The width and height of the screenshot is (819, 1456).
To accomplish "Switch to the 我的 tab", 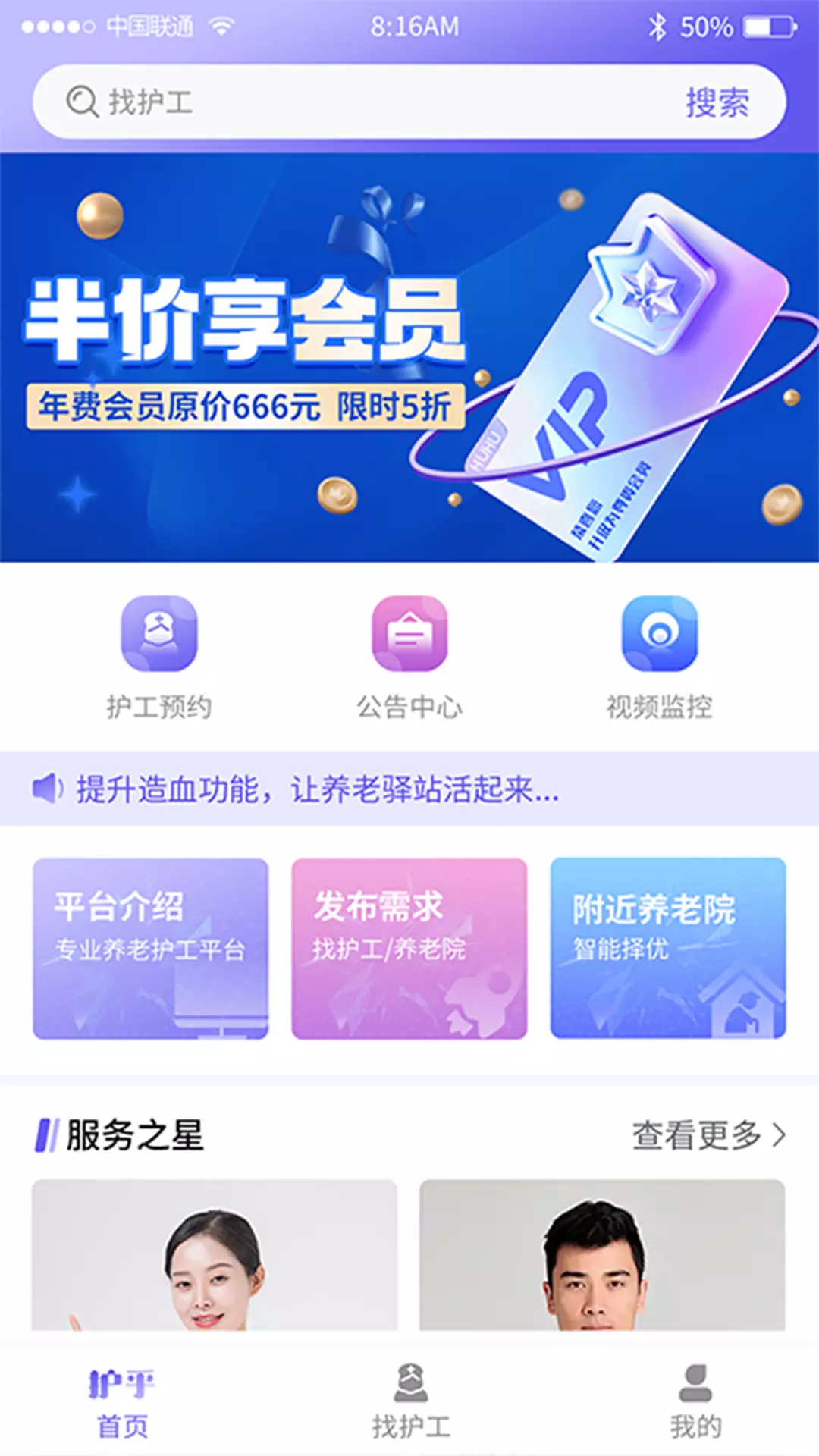I will [696, 1404].
